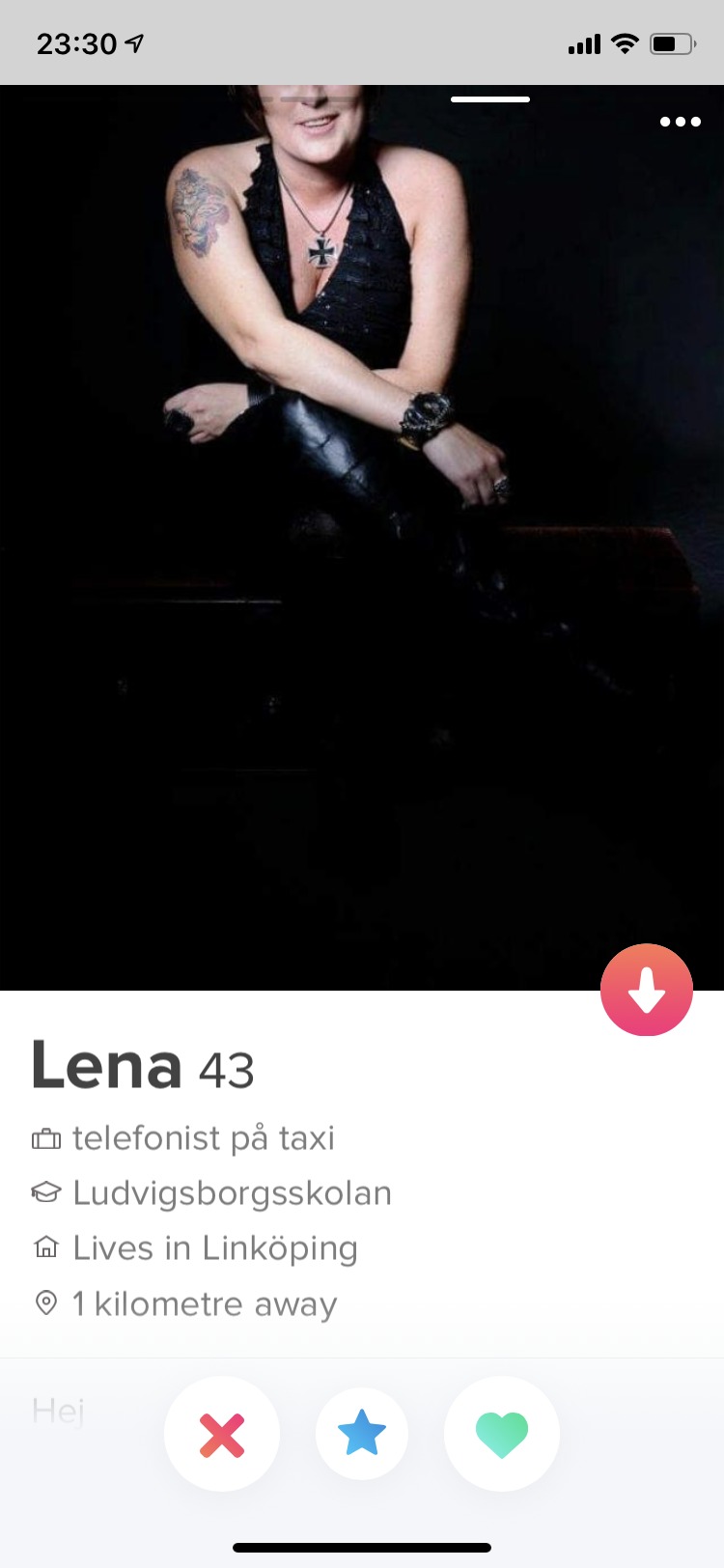
Task: Pass on Lena with the X button
Action: (222, 1434)
